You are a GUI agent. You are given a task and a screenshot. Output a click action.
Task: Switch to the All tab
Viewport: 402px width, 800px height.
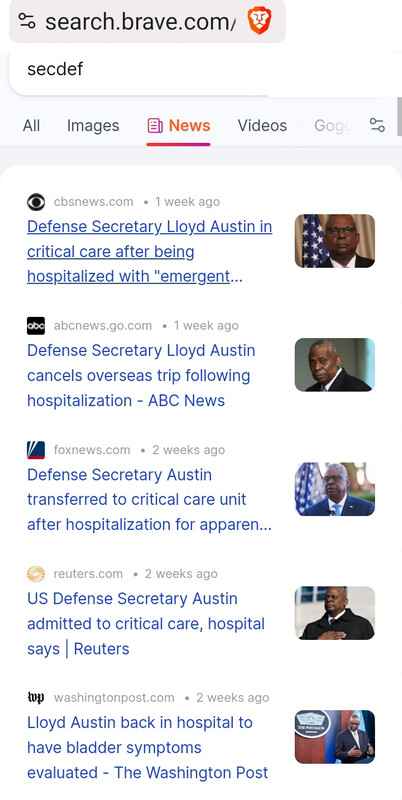point(31,126)
